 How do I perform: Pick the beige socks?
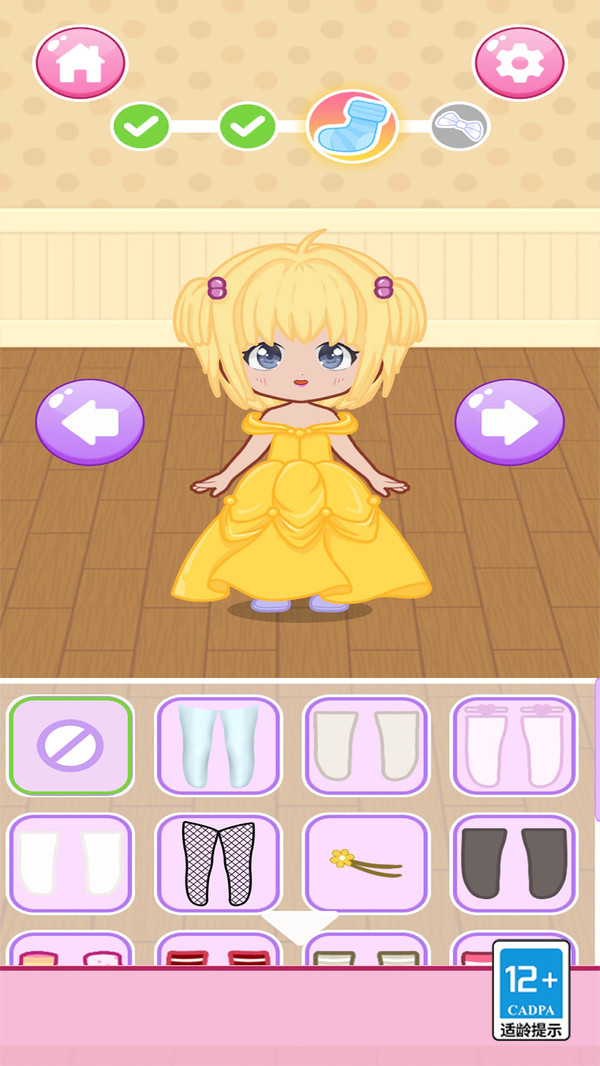tap(366, 745)
